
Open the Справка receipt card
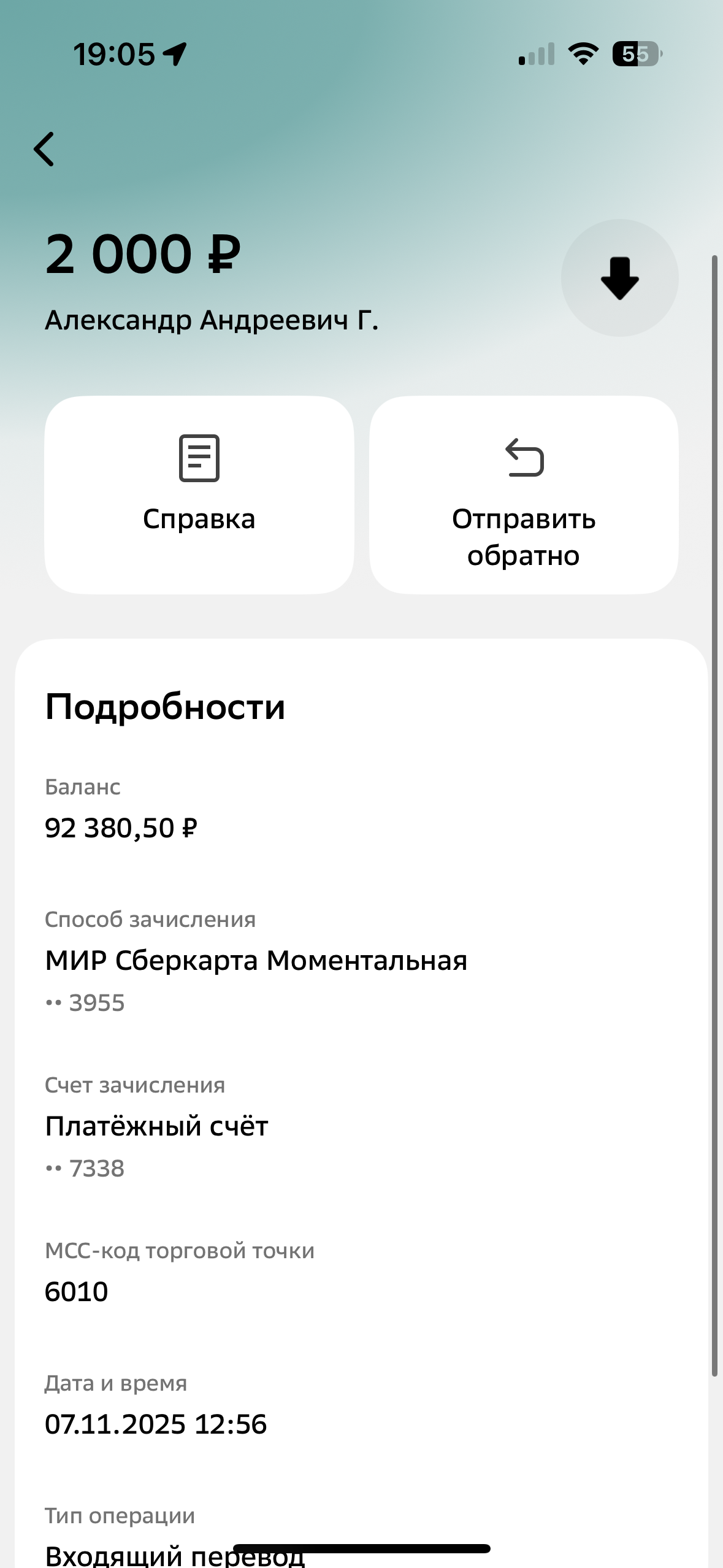click(199, 494)
